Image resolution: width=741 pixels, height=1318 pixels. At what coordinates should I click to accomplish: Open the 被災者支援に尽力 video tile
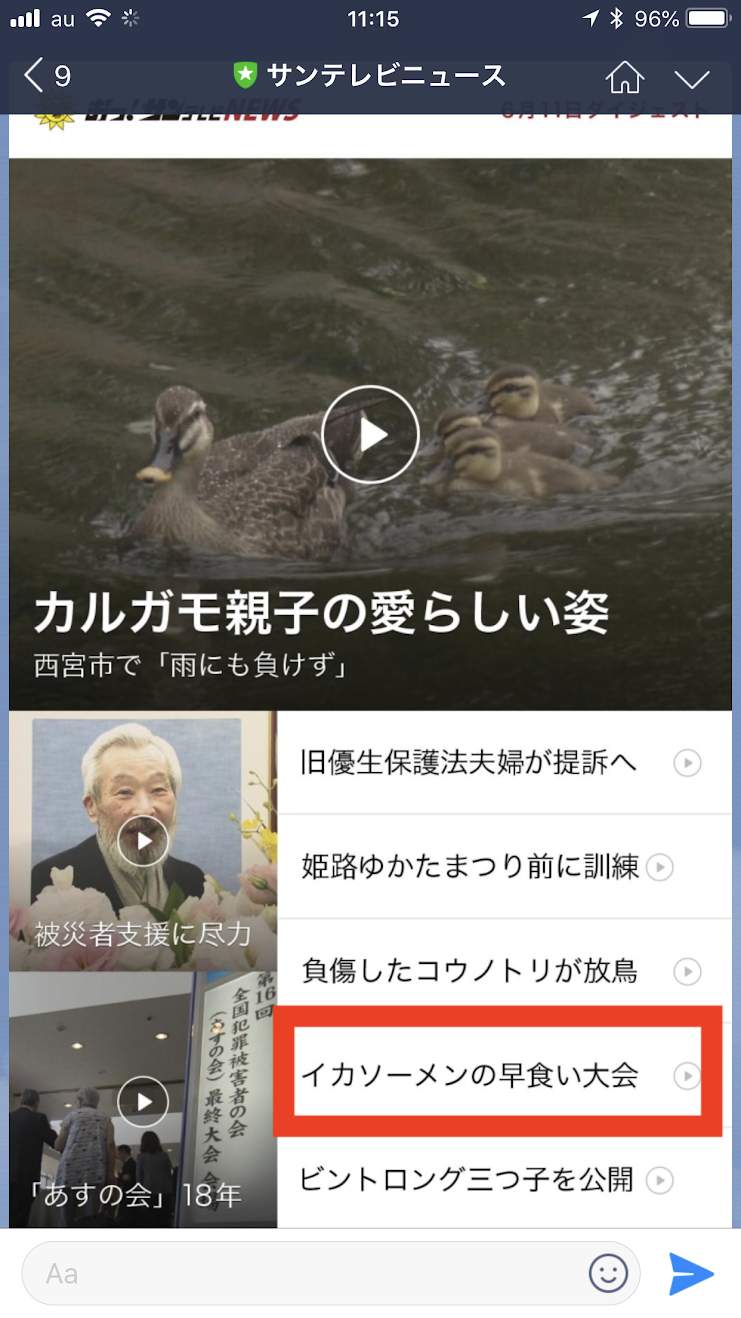pyautogui.click(x=143, y=841)
